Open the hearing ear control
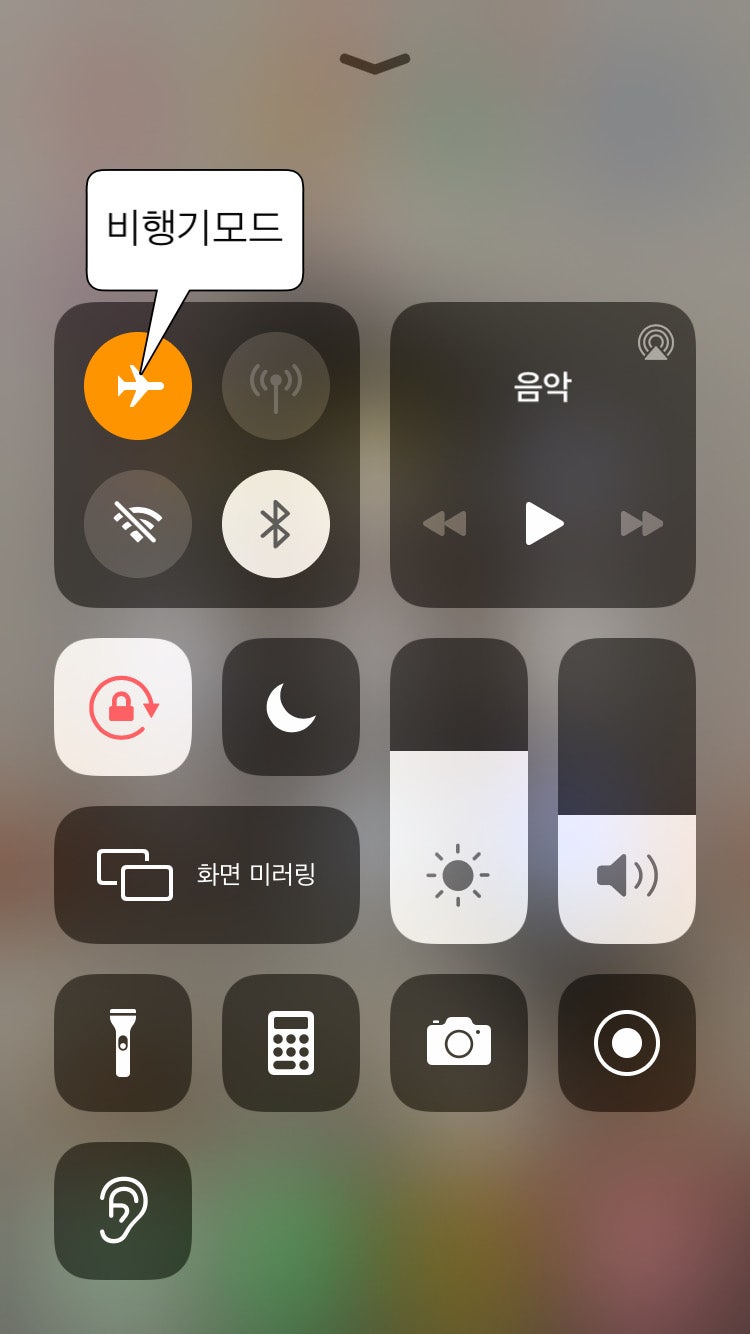750x1334 pixels. (x=123, y=1211)
